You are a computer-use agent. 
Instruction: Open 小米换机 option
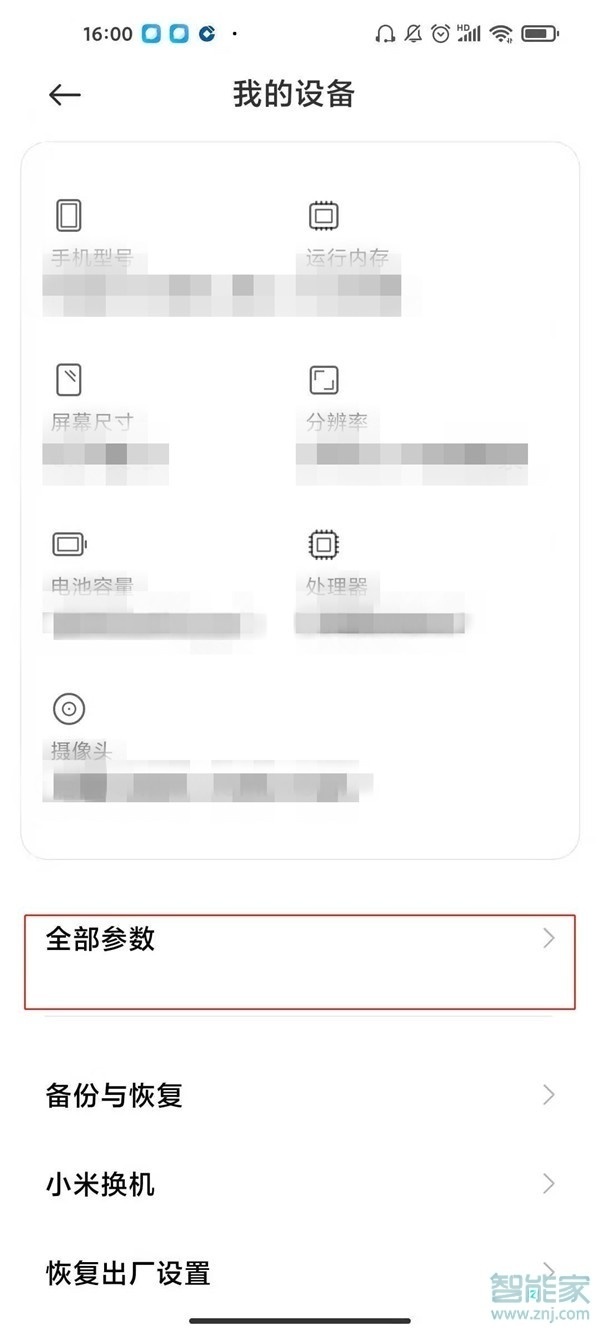[300, 1184]
